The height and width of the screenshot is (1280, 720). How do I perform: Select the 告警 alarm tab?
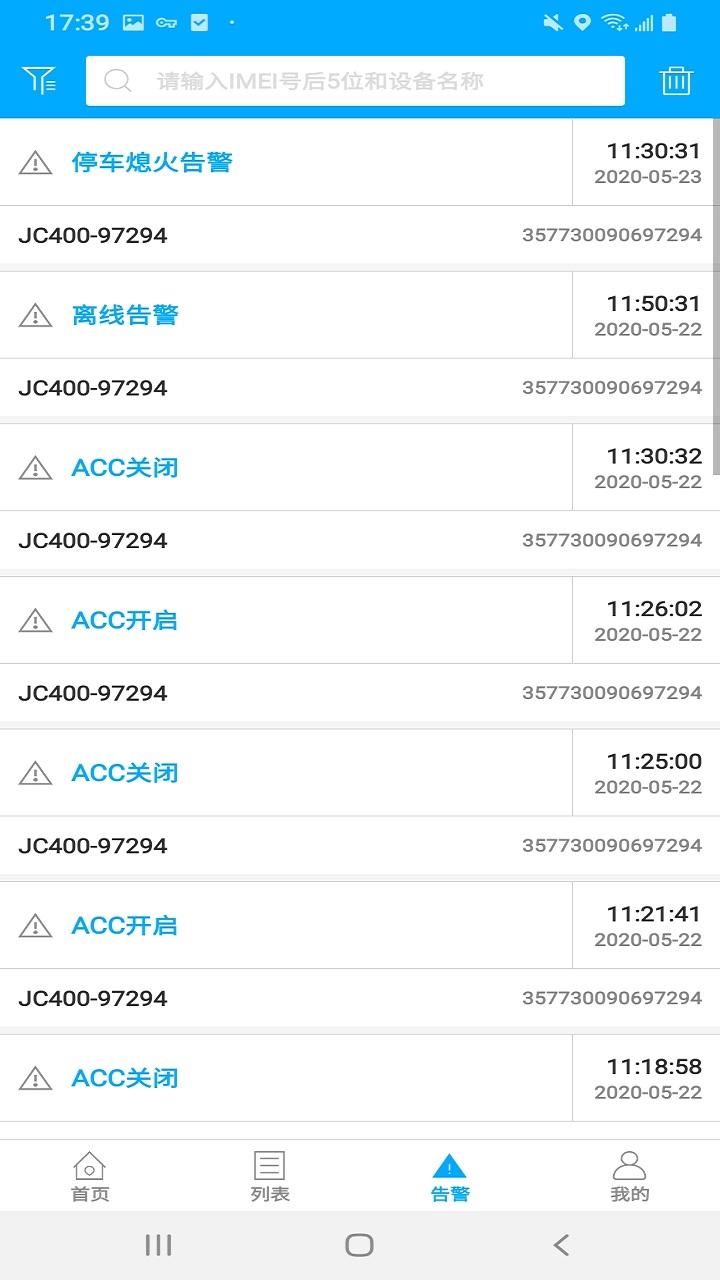pyautogui.click(x=450, y=1176)
